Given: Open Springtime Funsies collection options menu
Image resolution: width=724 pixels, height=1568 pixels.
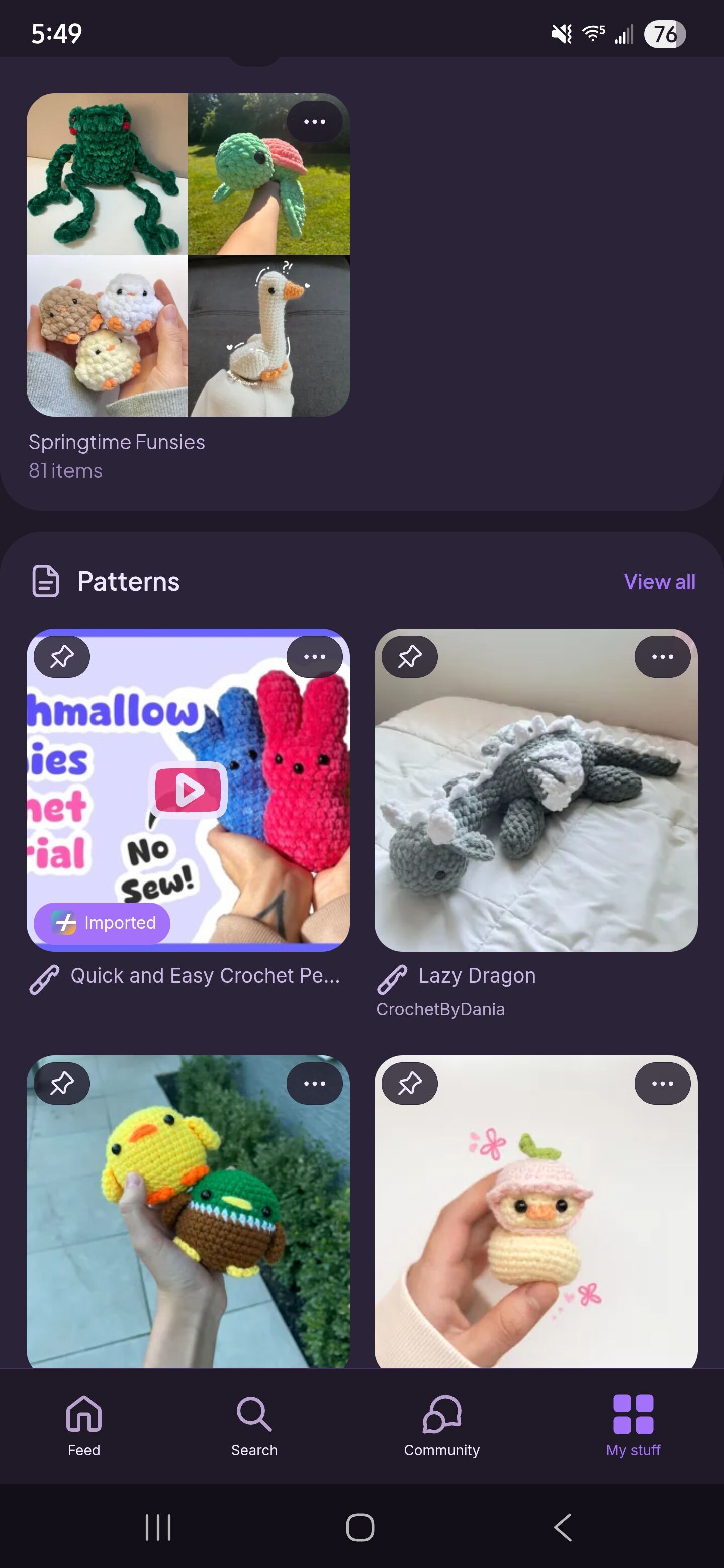Looking at the screenshot, I should click(x=314, y=122).
